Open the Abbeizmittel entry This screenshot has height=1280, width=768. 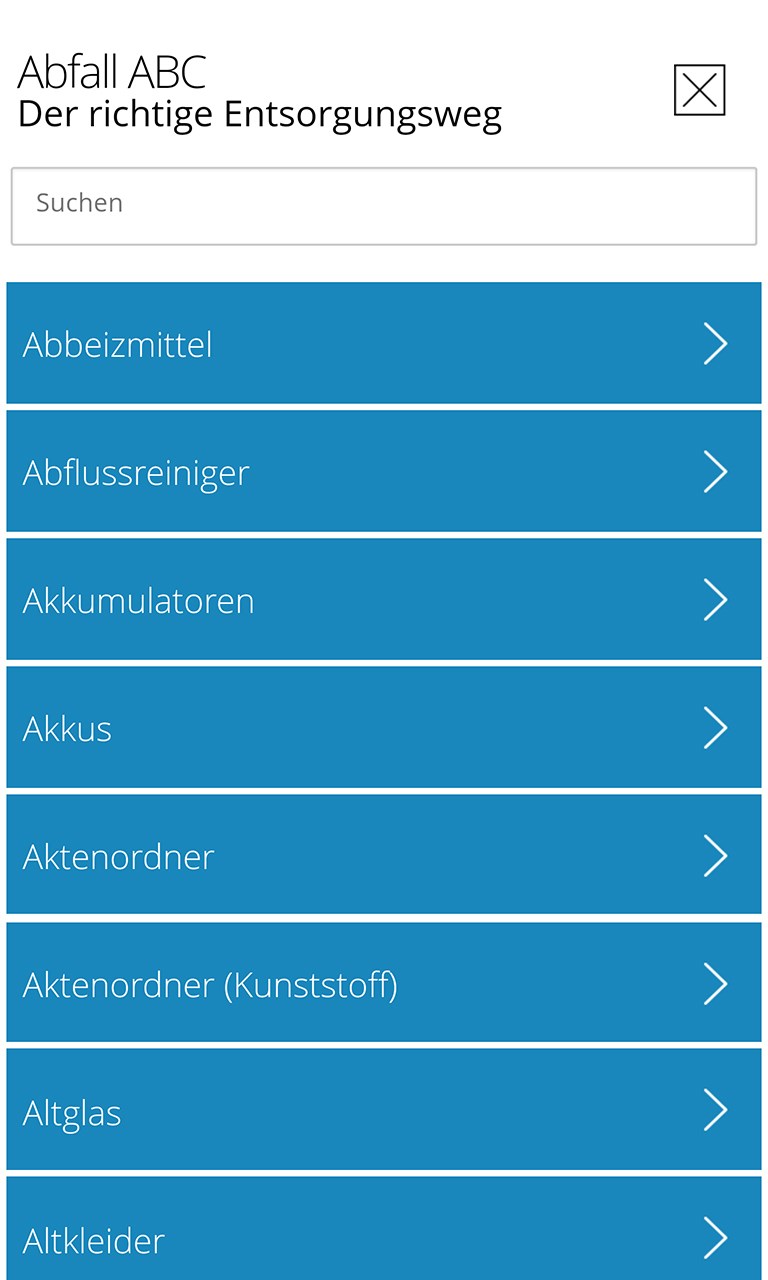point(384,343)
